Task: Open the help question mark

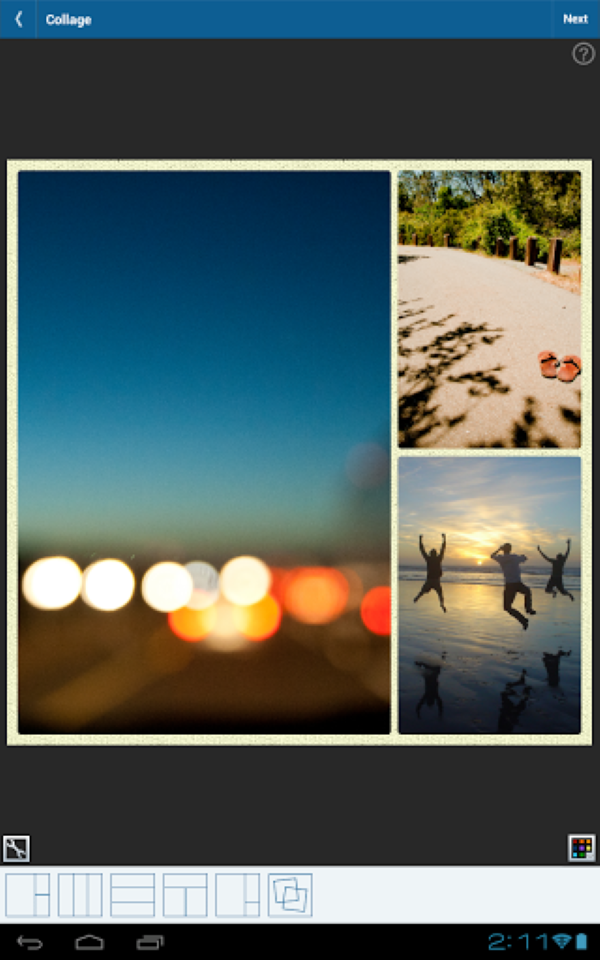Action: coord(583,54)
